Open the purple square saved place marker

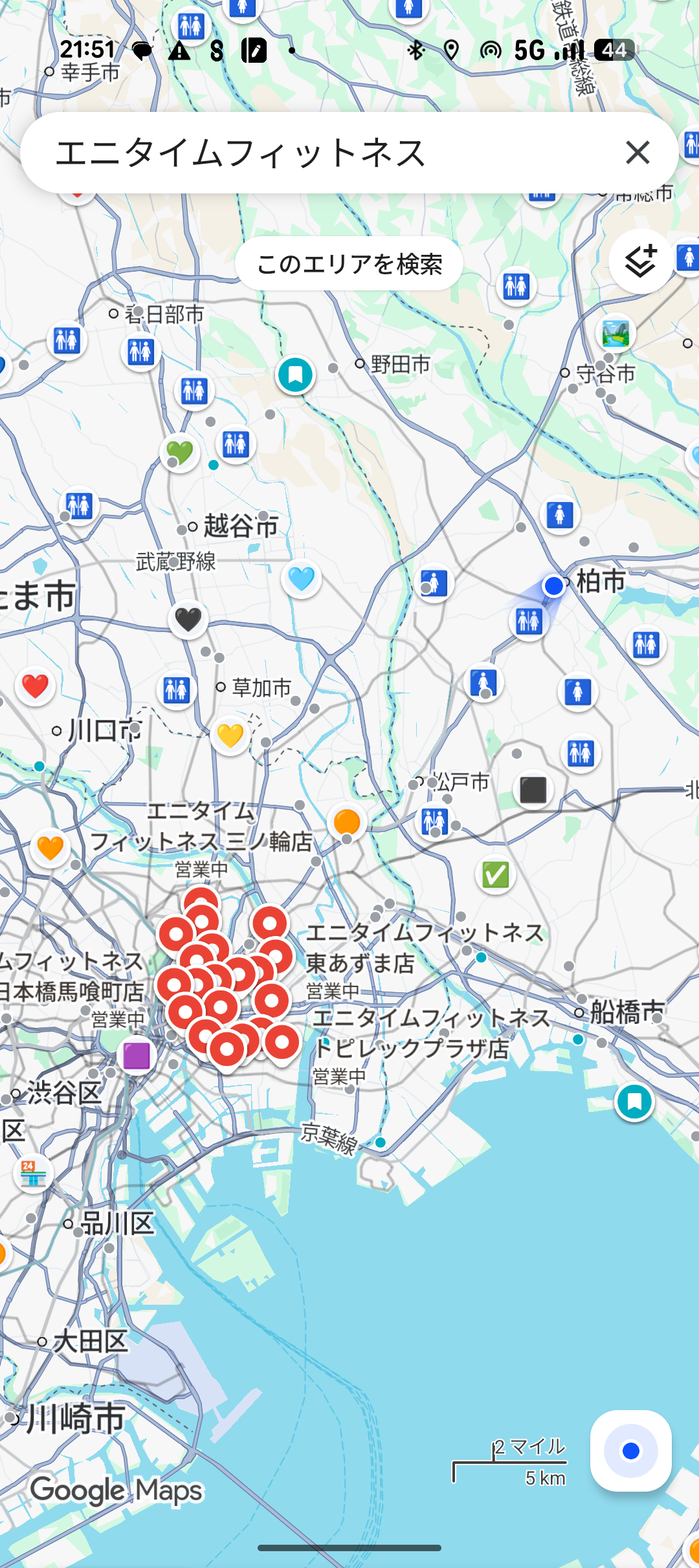pyautogui.click(x=137, y=1056)
